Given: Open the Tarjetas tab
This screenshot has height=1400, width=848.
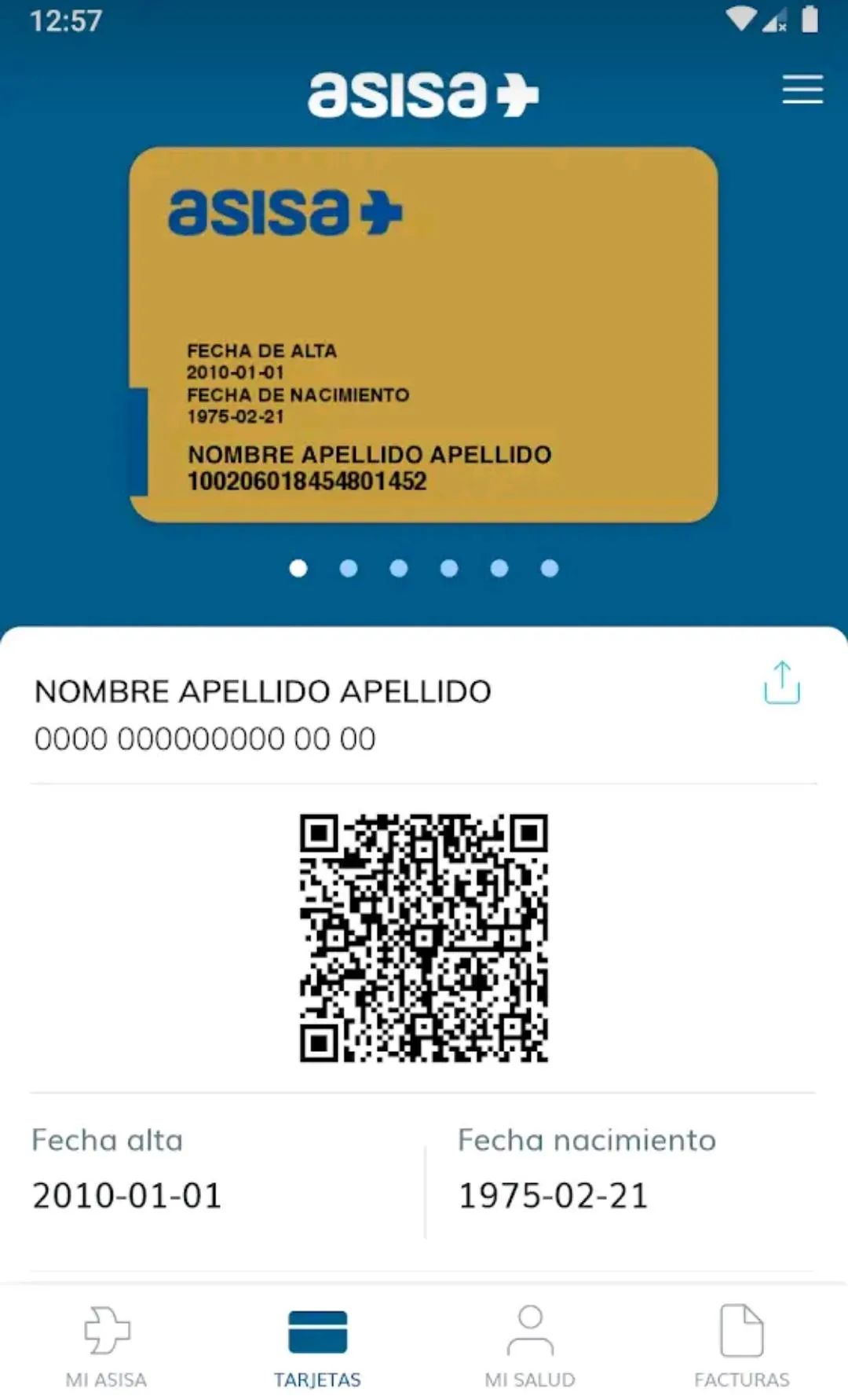Looking at the screenshot, I should 317,1346.
